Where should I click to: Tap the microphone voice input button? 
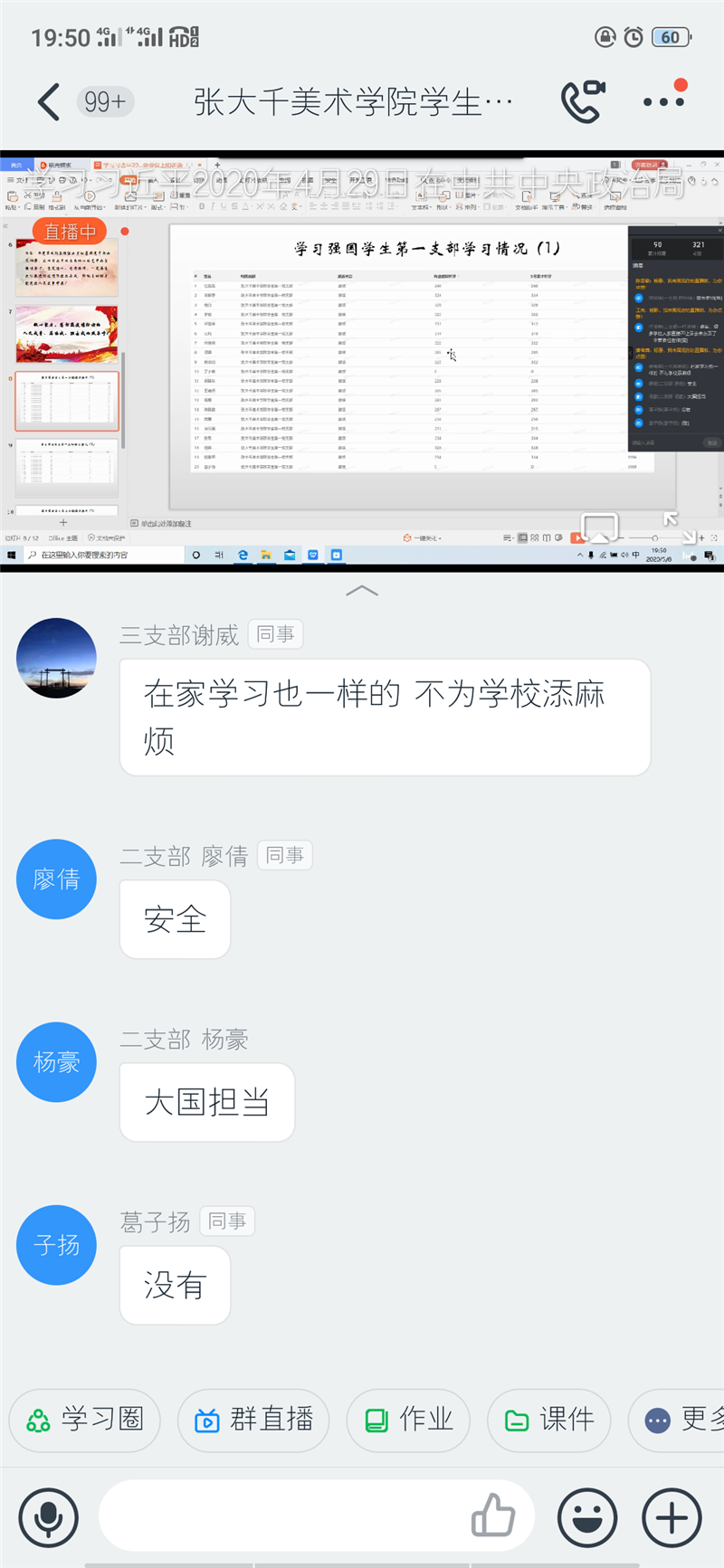[x=49, y=1517]
